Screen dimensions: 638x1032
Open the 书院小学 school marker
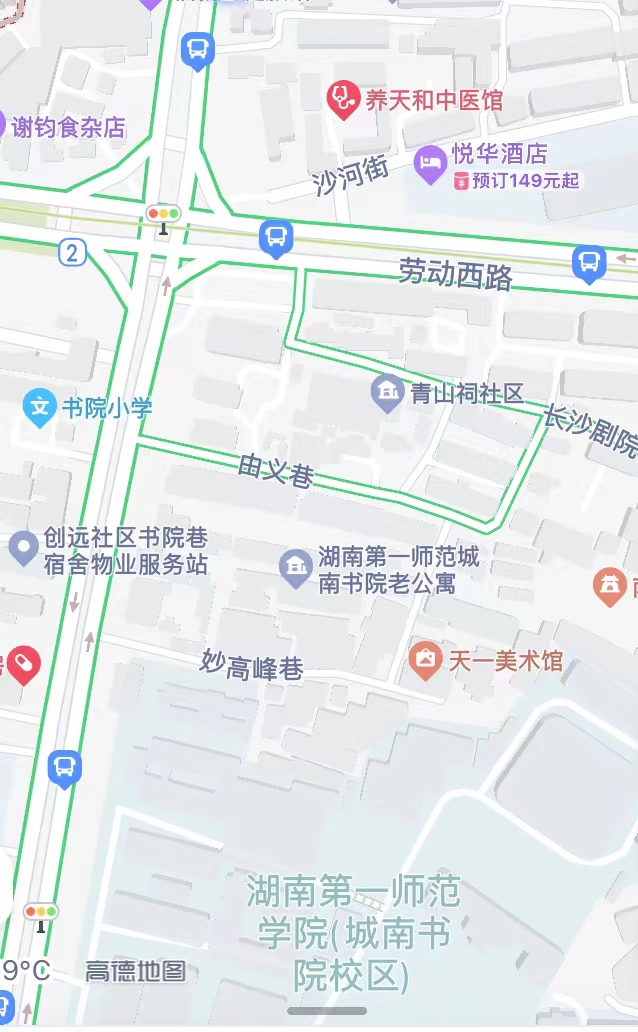coord(40,407)
